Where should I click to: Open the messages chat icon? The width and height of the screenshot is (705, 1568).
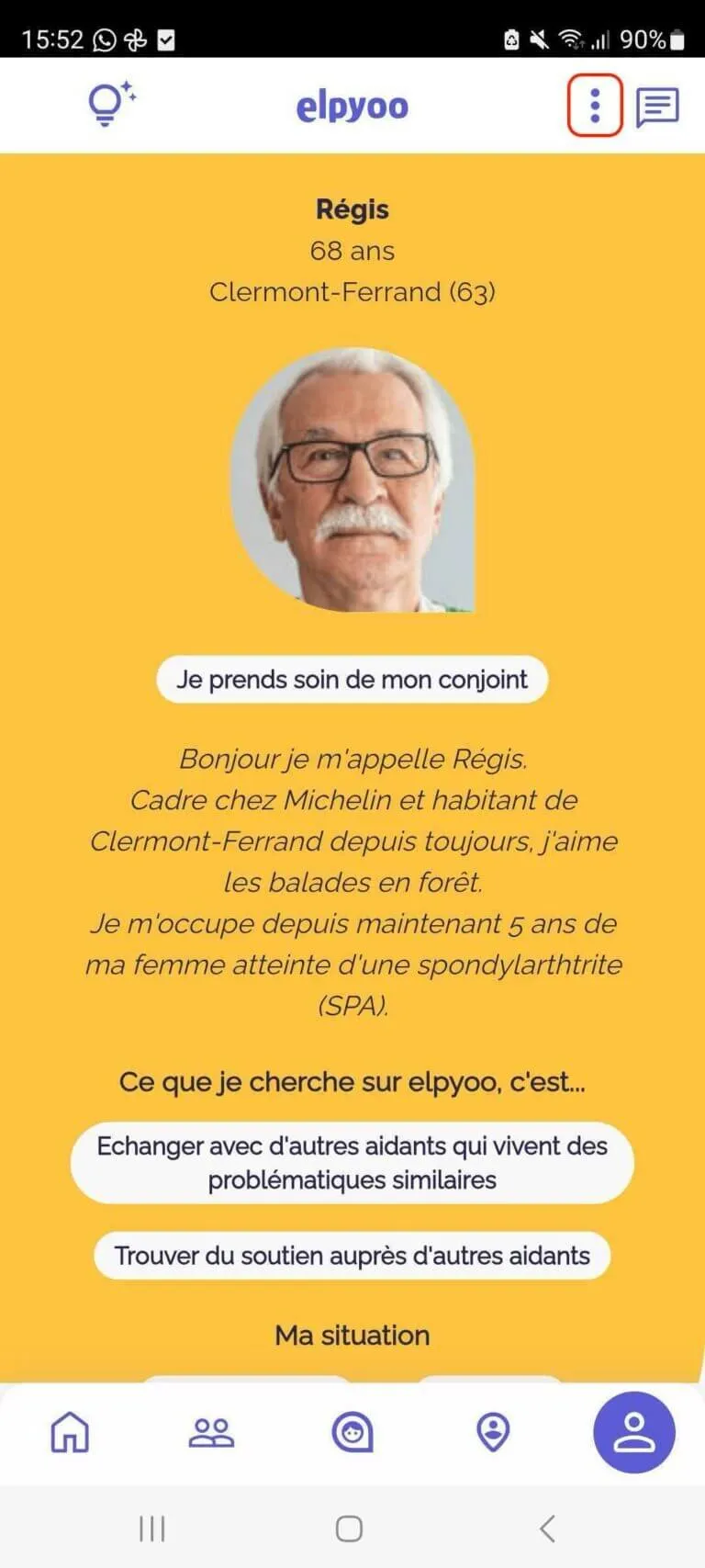pyautogui.click(x=657, y=107)
